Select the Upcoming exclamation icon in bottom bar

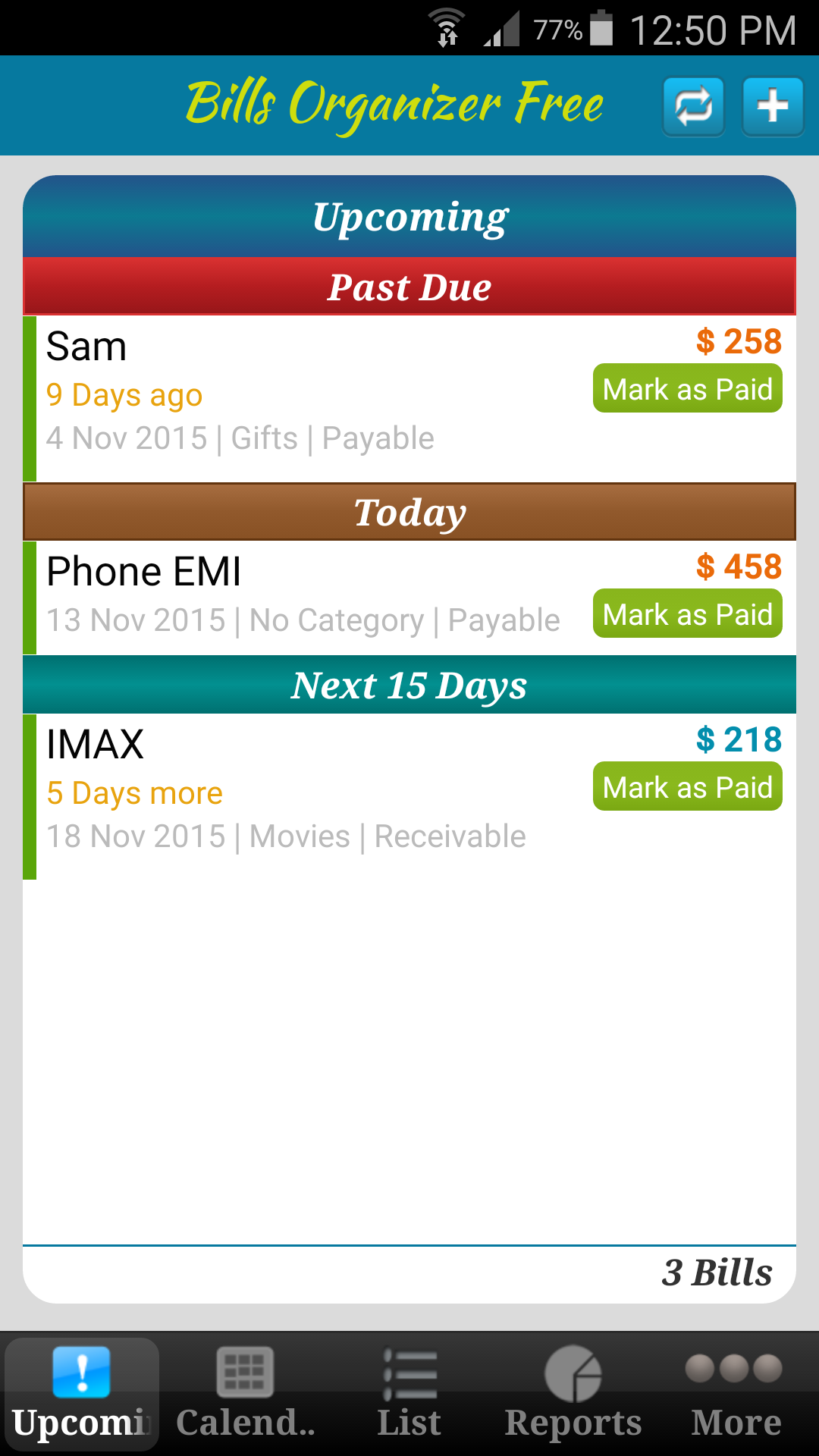click(x=83, y=1373)
